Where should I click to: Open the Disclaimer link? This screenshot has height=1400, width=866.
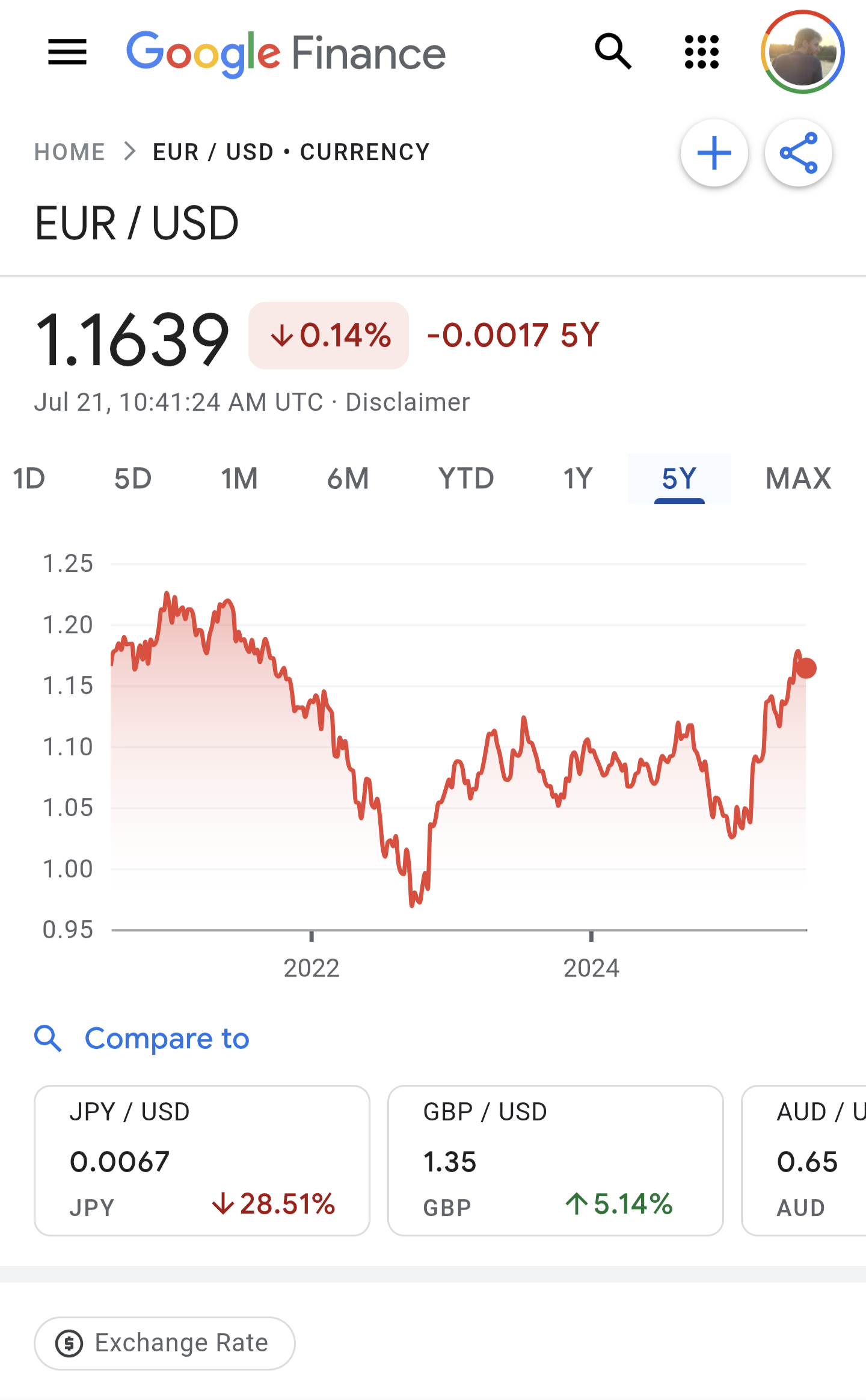[407, 402]
